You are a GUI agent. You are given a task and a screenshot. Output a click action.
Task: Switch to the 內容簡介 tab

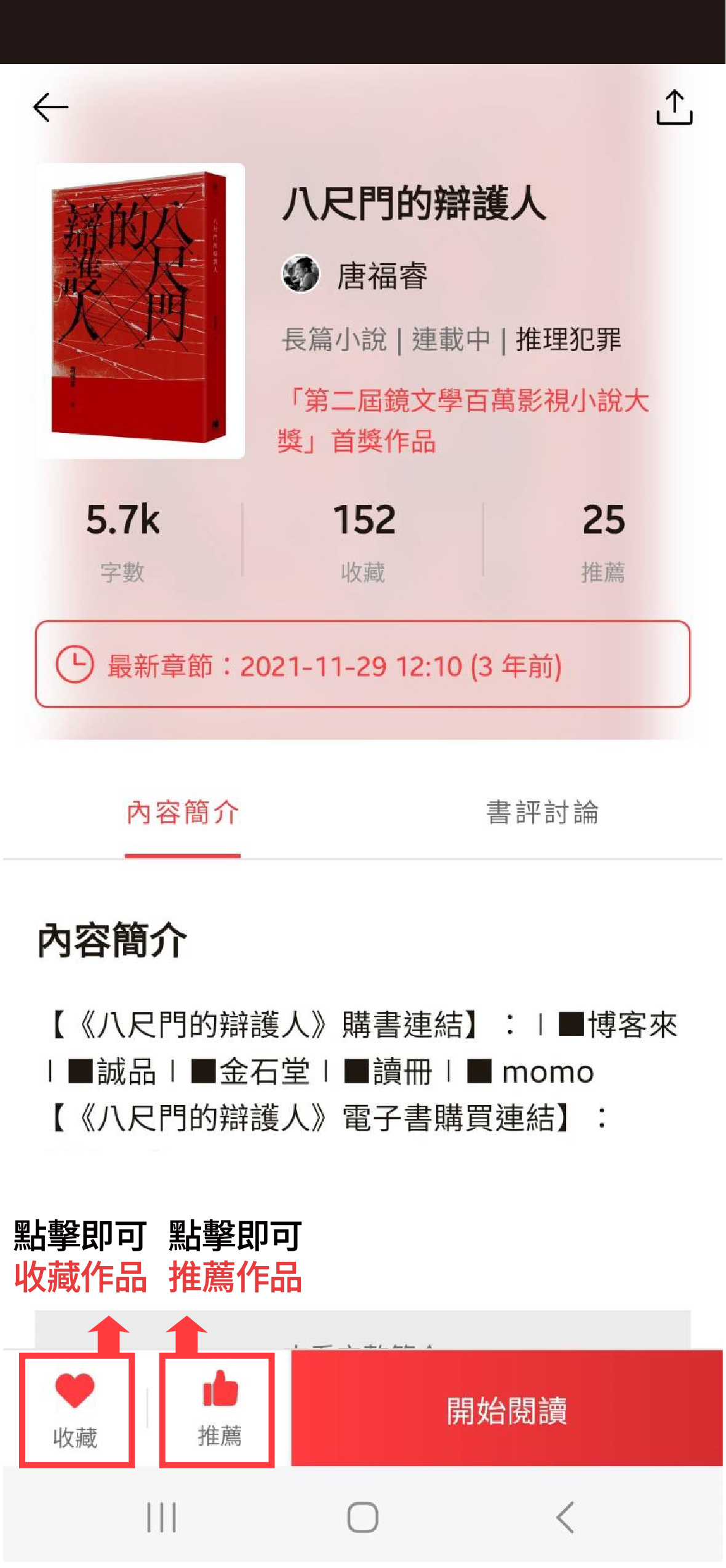pos(183,812)
